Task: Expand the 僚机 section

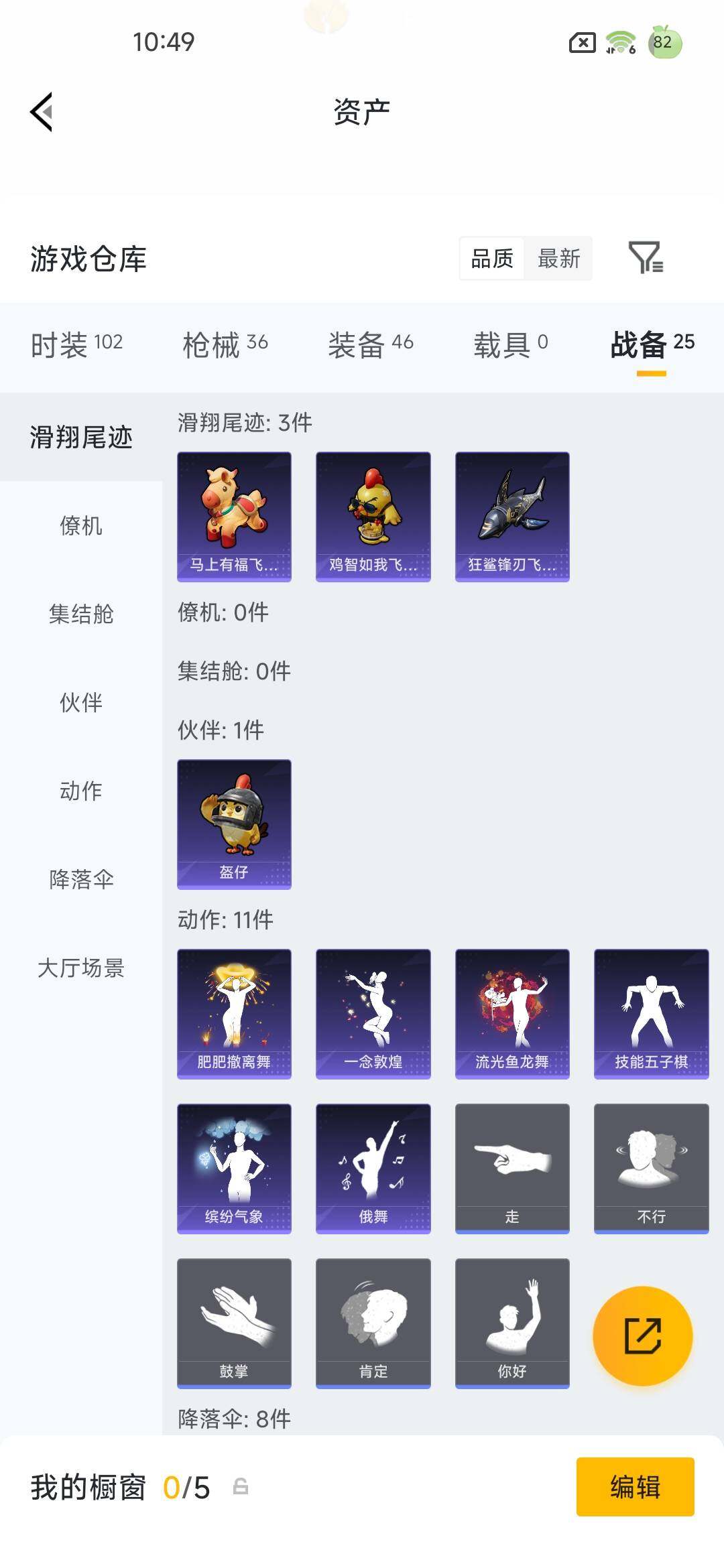Action: point(80,527)
